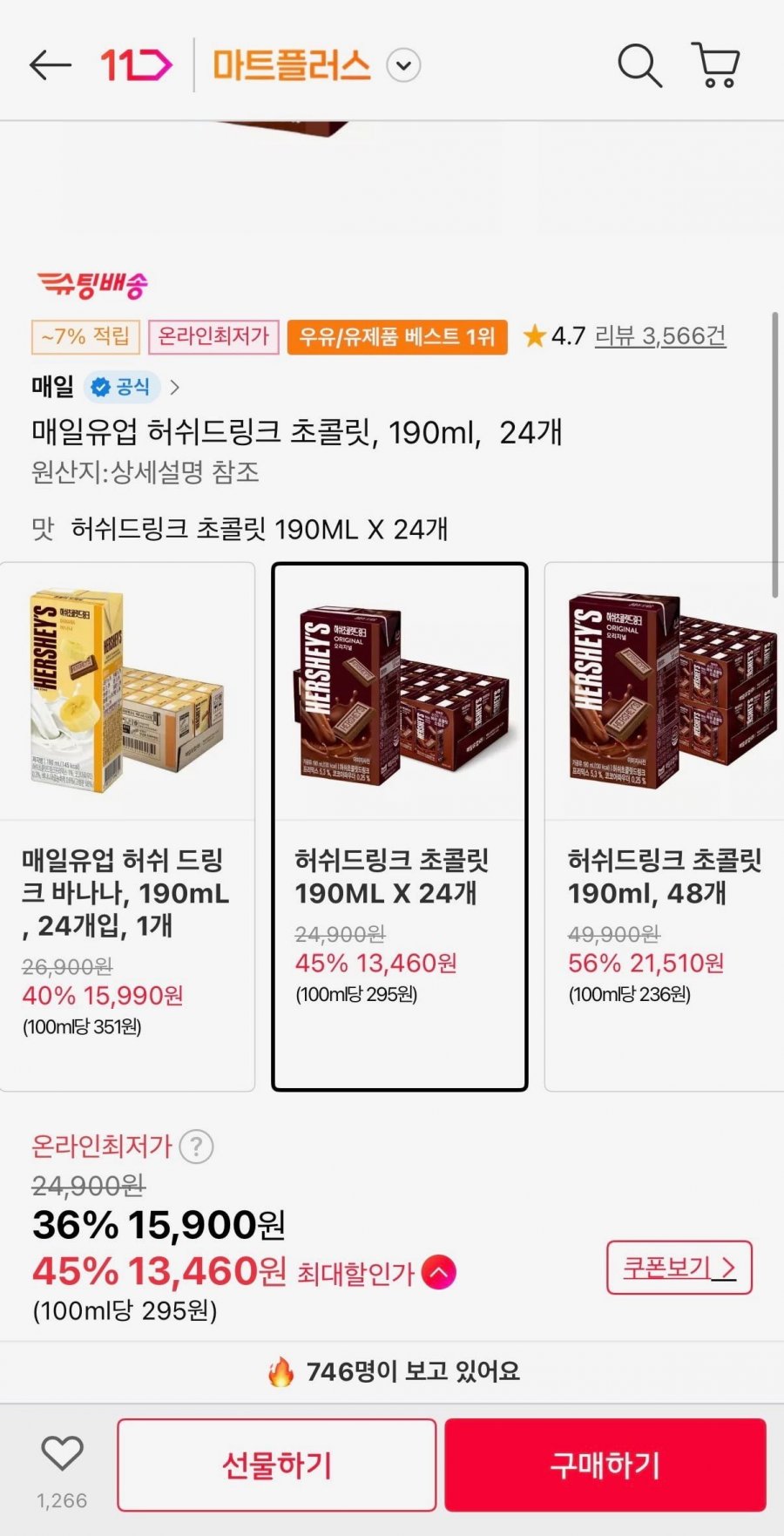784x1536 pixels.
Task: Select the 바나나 190mL 24개입 flavor option
Action: [127, 826]
